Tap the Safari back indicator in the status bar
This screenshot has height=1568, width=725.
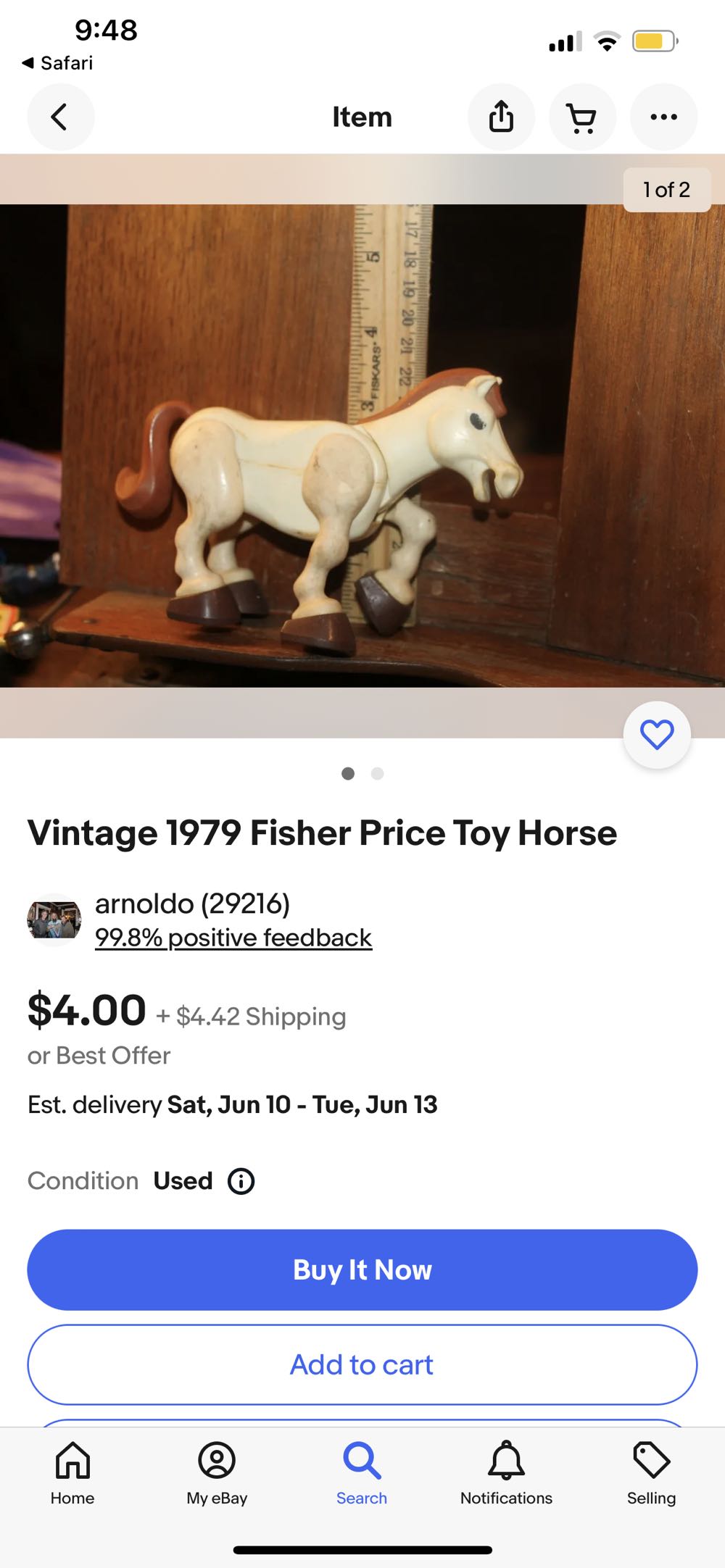coord(58,63)
